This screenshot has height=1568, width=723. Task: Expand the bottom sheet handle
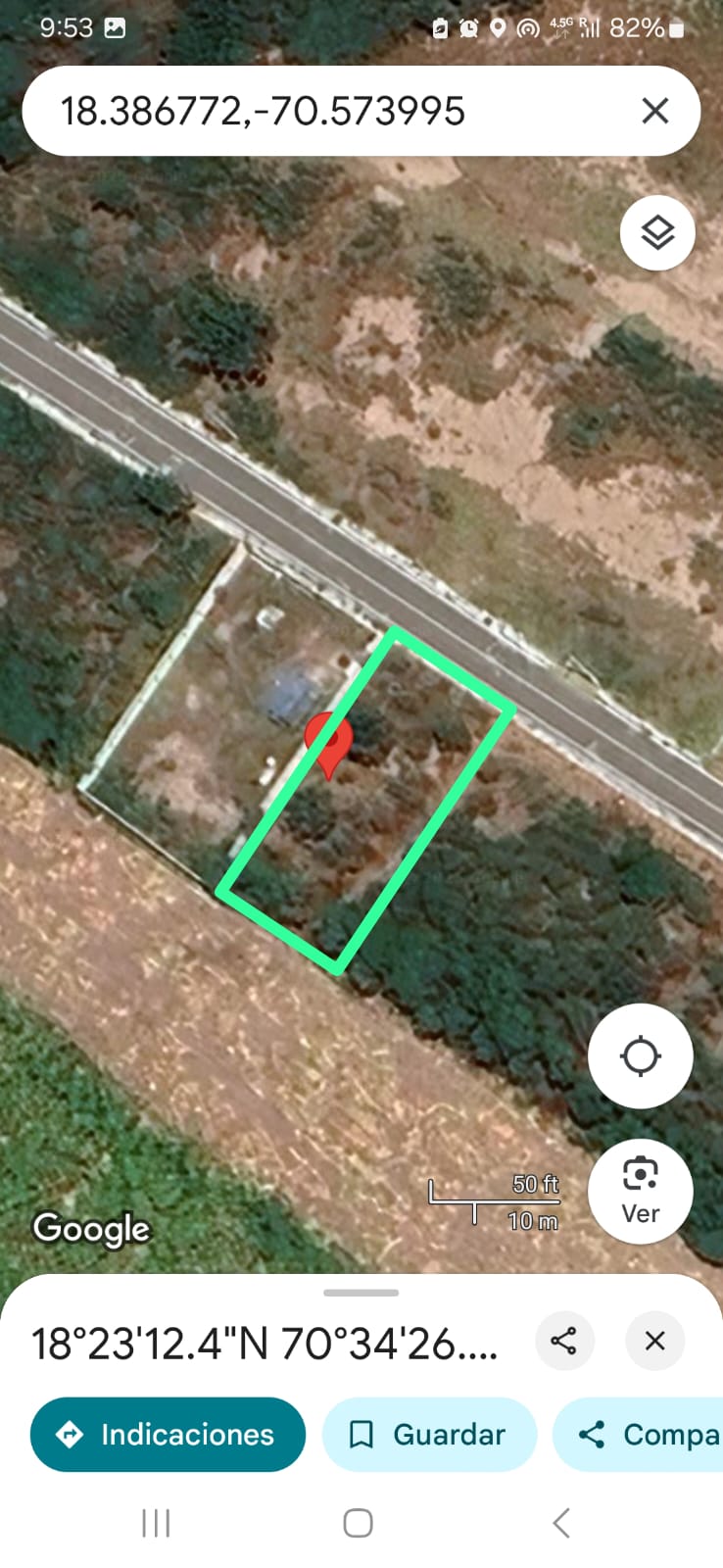(361, 1293)
